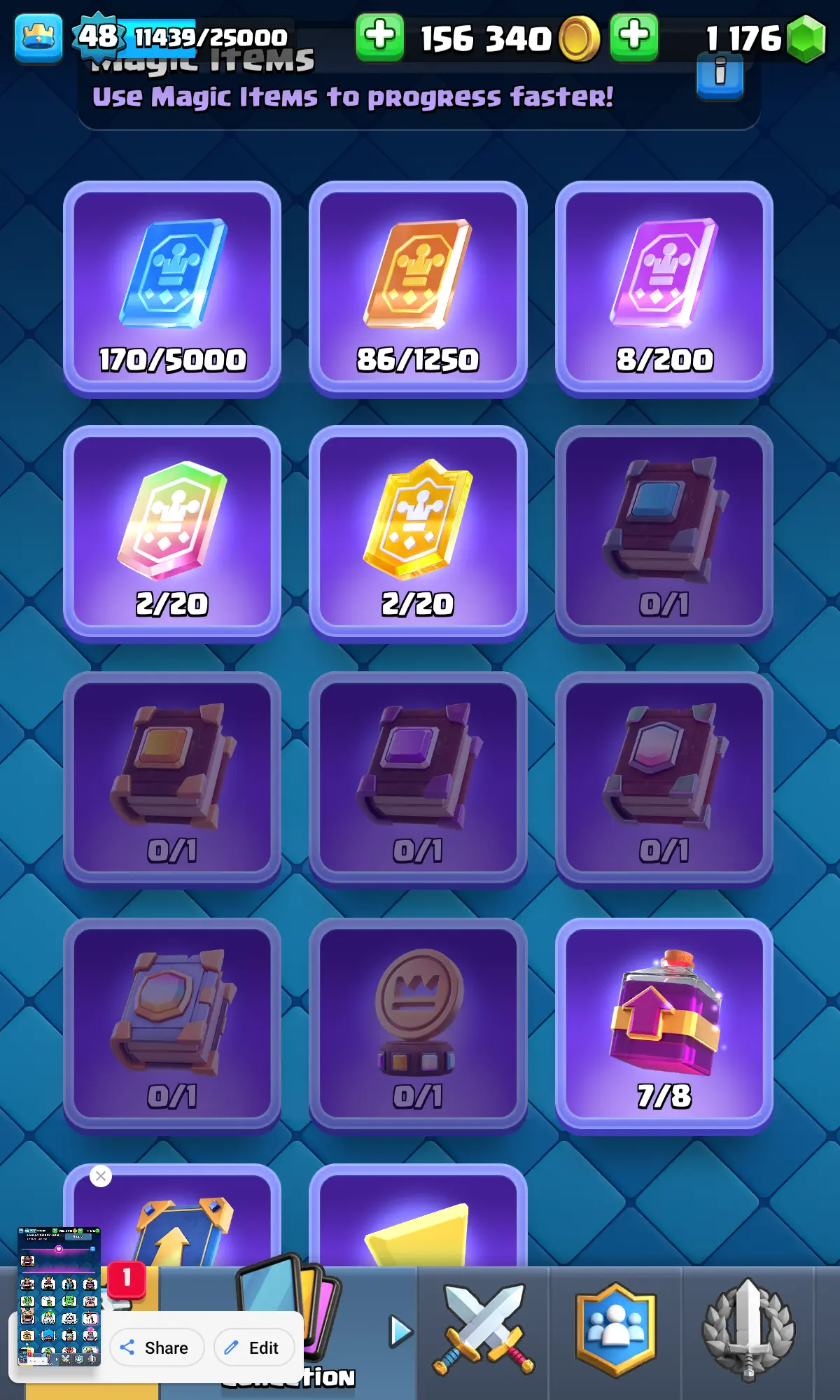Image resolution: width=840 pixels, height=1400 pixels.
Task: Tap the plus button to add gold
Action: point(380,36)
